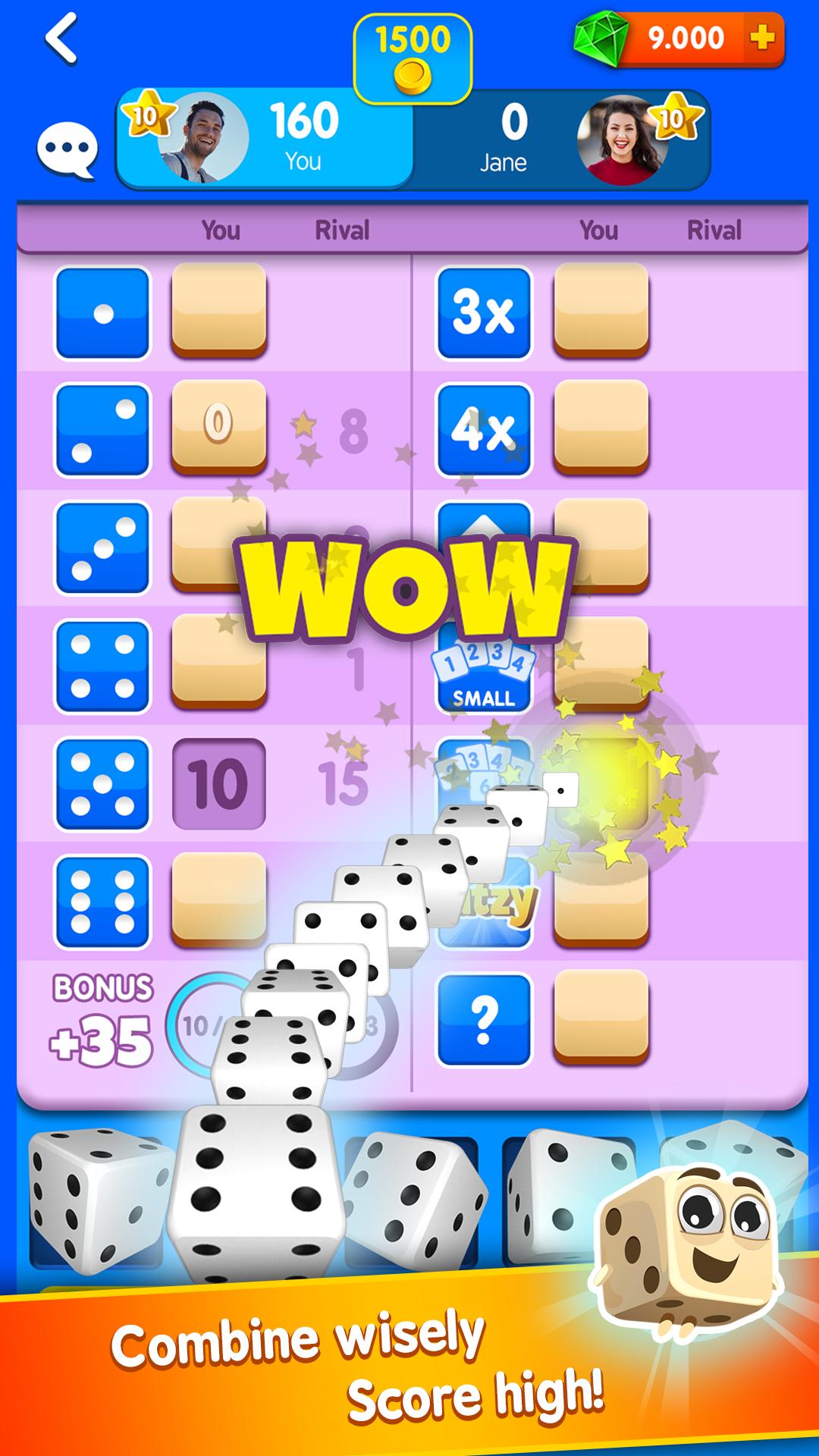819x1456 pixels.
Task: Open the chat bubble icon
Action: point(68,149)
